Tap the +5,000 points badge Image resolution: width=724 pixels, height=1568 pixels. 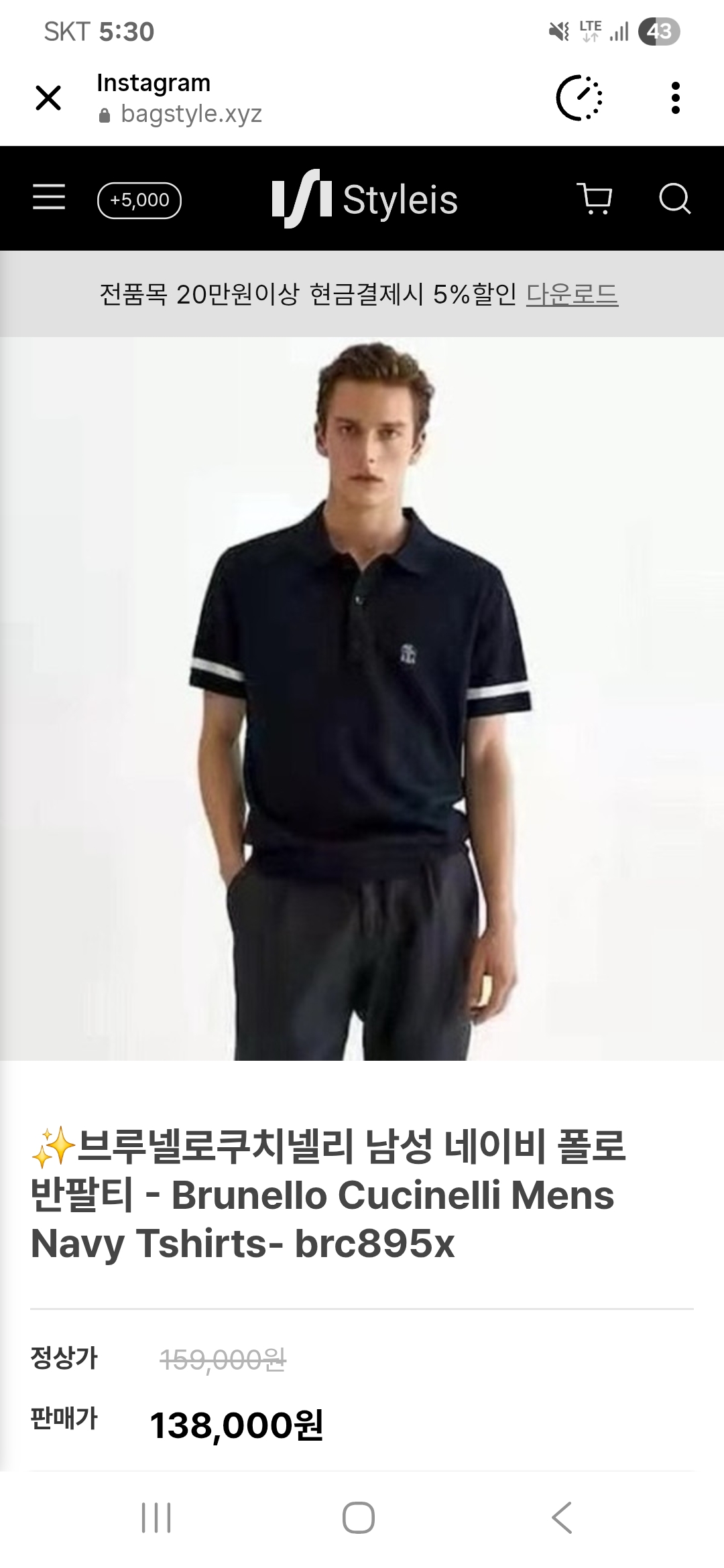point(139,200)
